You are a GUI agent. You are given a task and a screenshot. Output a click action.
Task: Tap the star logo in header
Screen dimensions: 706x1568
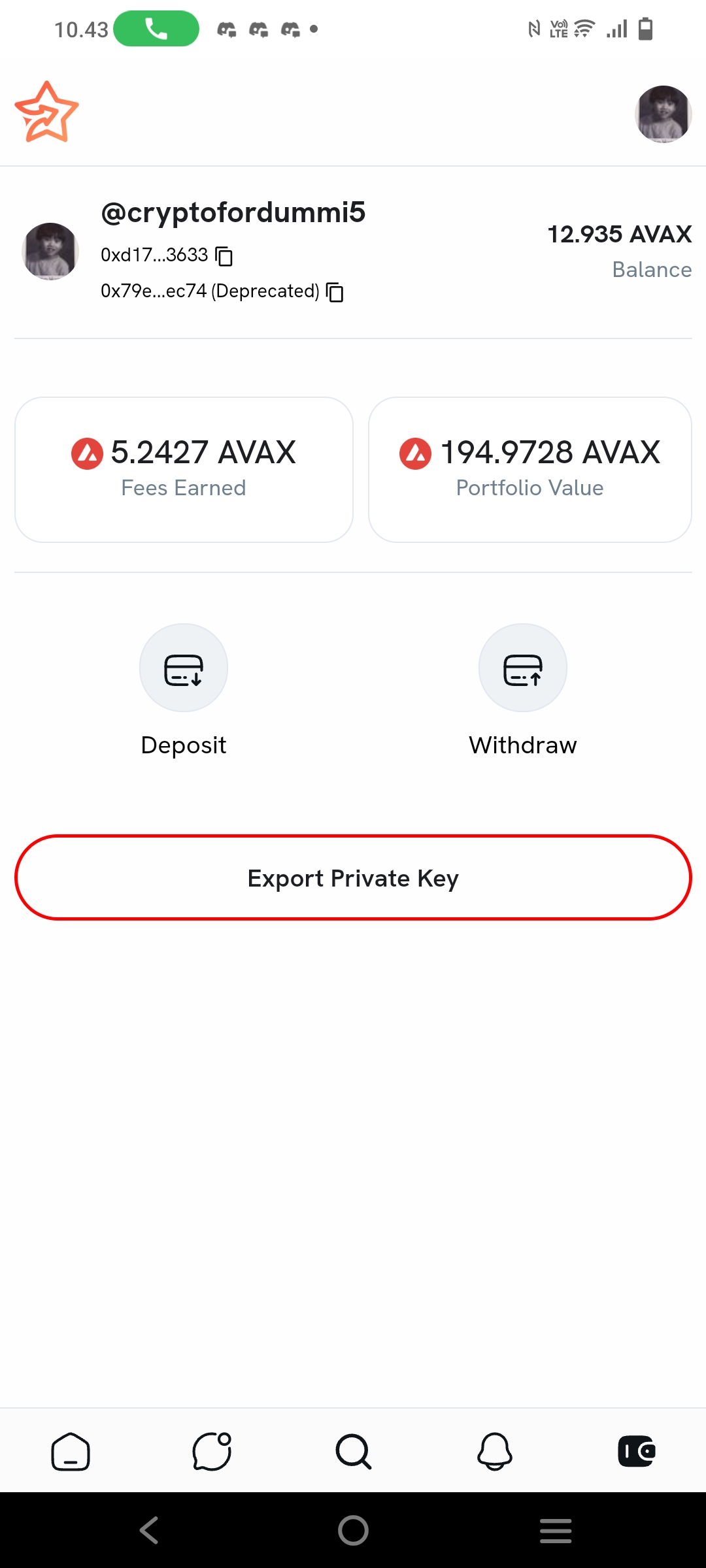46,112
